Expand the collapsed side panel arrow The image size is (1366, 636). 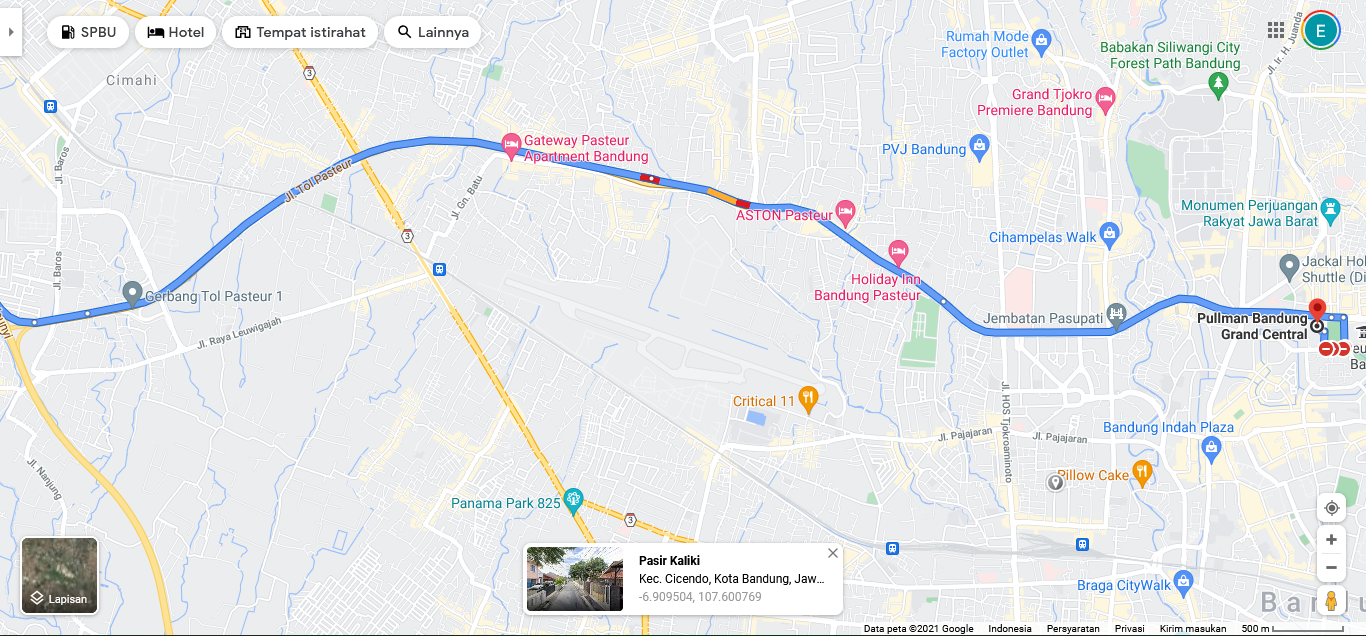pyautogui.click(x=10, y=32)
